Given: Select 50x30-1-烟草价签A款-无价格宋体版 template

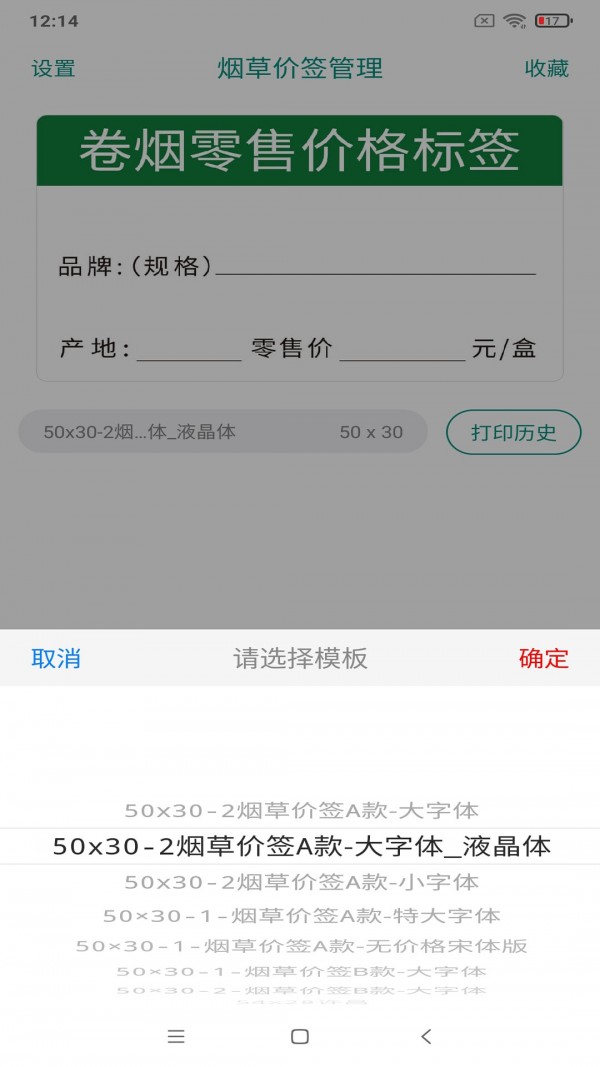Looking at the screenshot, I should coord(301,945).
